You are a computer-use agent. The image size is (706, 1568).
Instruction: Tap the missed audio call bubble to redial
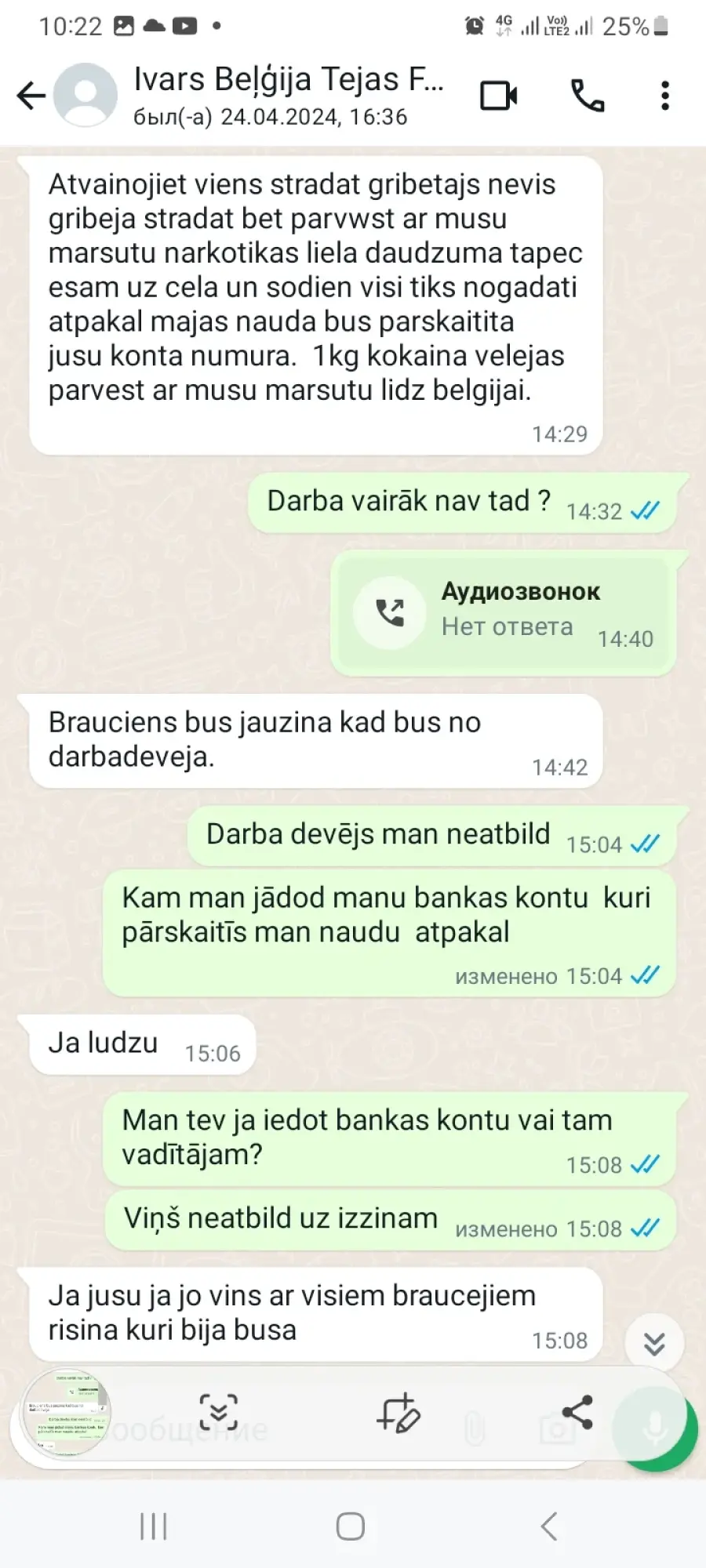503,613
